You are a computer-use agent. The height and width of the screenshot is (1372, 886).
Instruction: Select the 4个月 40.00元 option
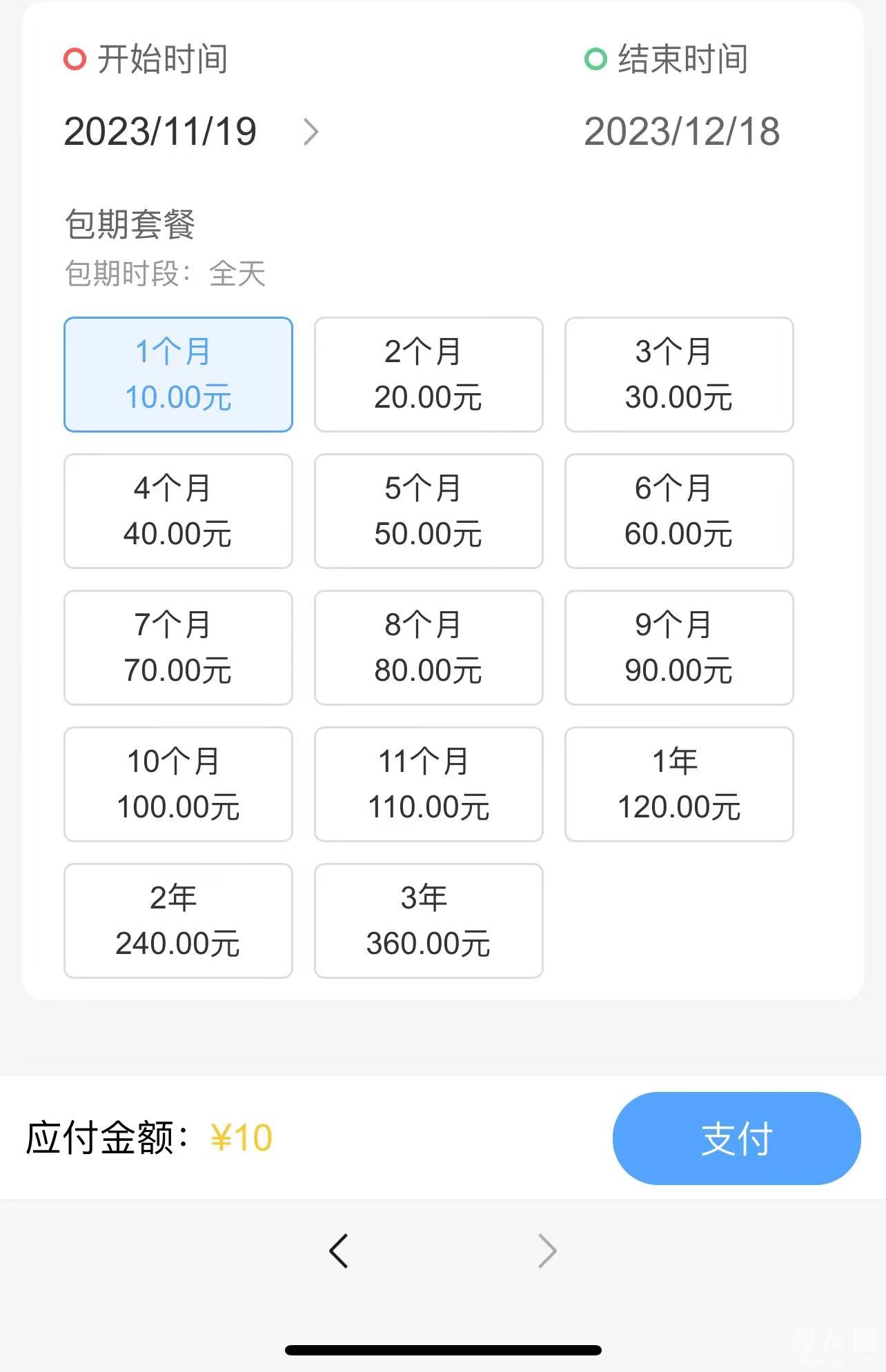pos(178,511)
